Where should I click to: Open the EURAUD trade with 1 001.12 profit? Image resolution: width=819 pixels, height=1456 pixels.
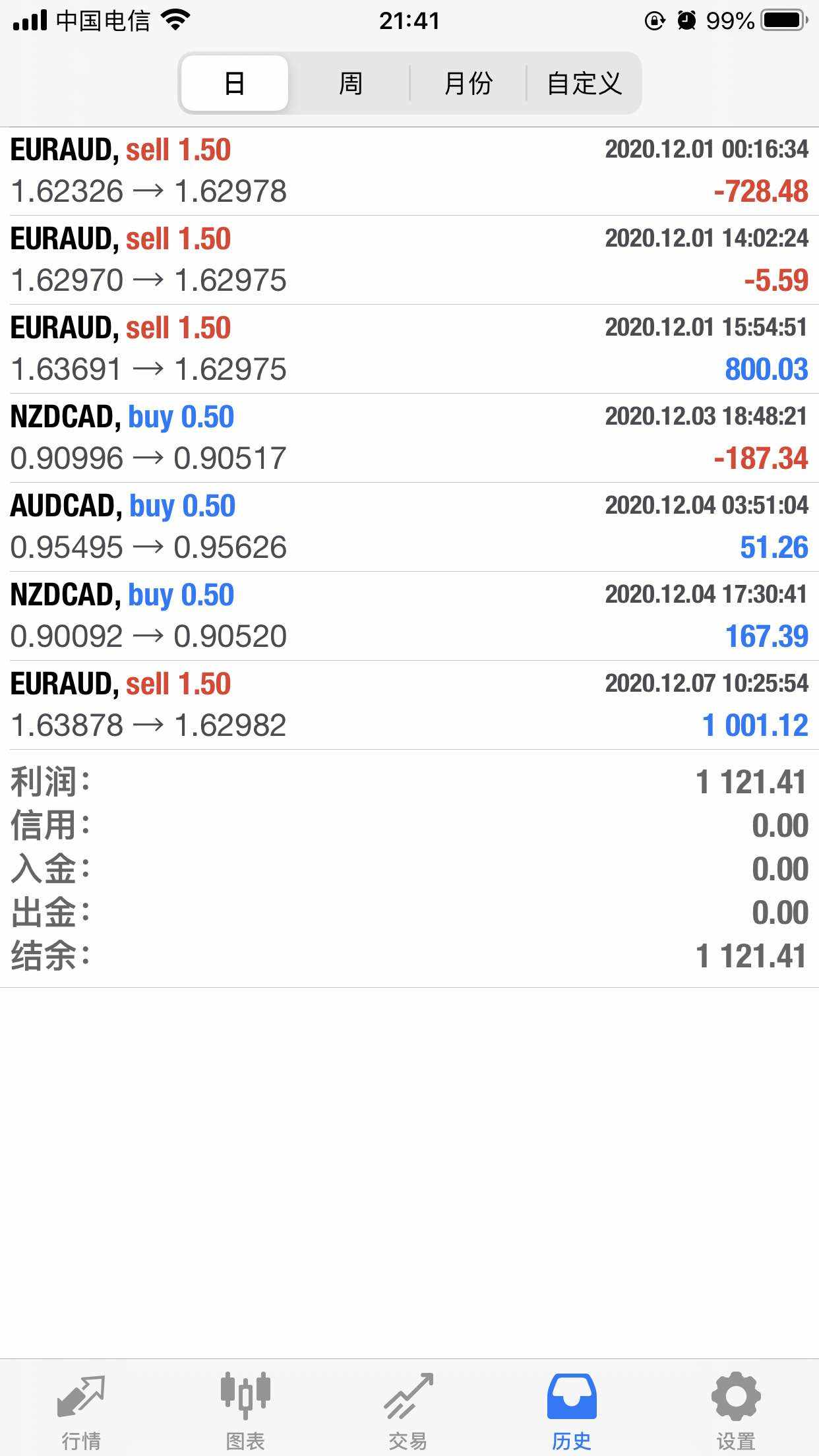(x=409, y=706)
